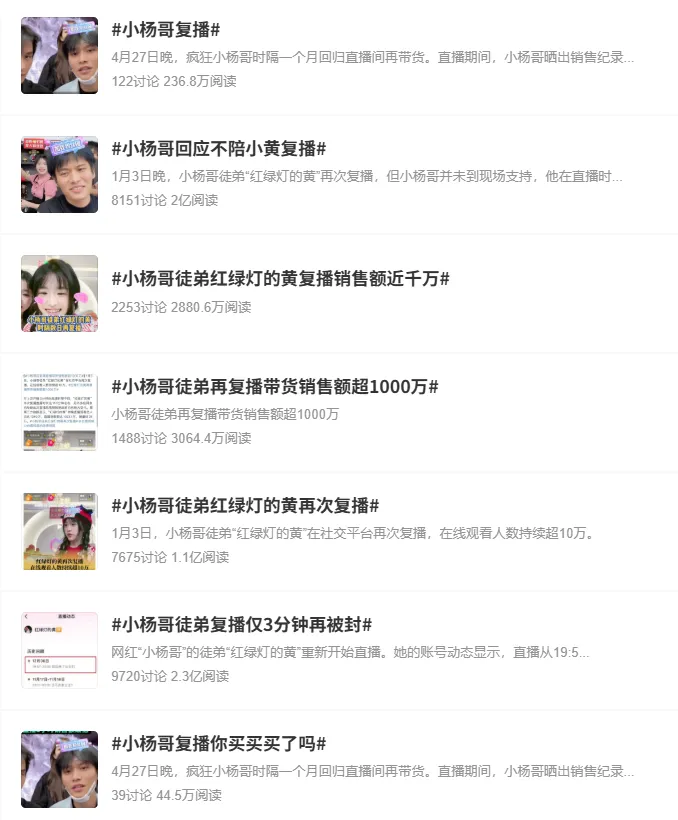Open #小杨哥徒弟再复播带货销售额超1000万# topic
Viewport: 678px width, 820px height.
[x=275, y=386]
